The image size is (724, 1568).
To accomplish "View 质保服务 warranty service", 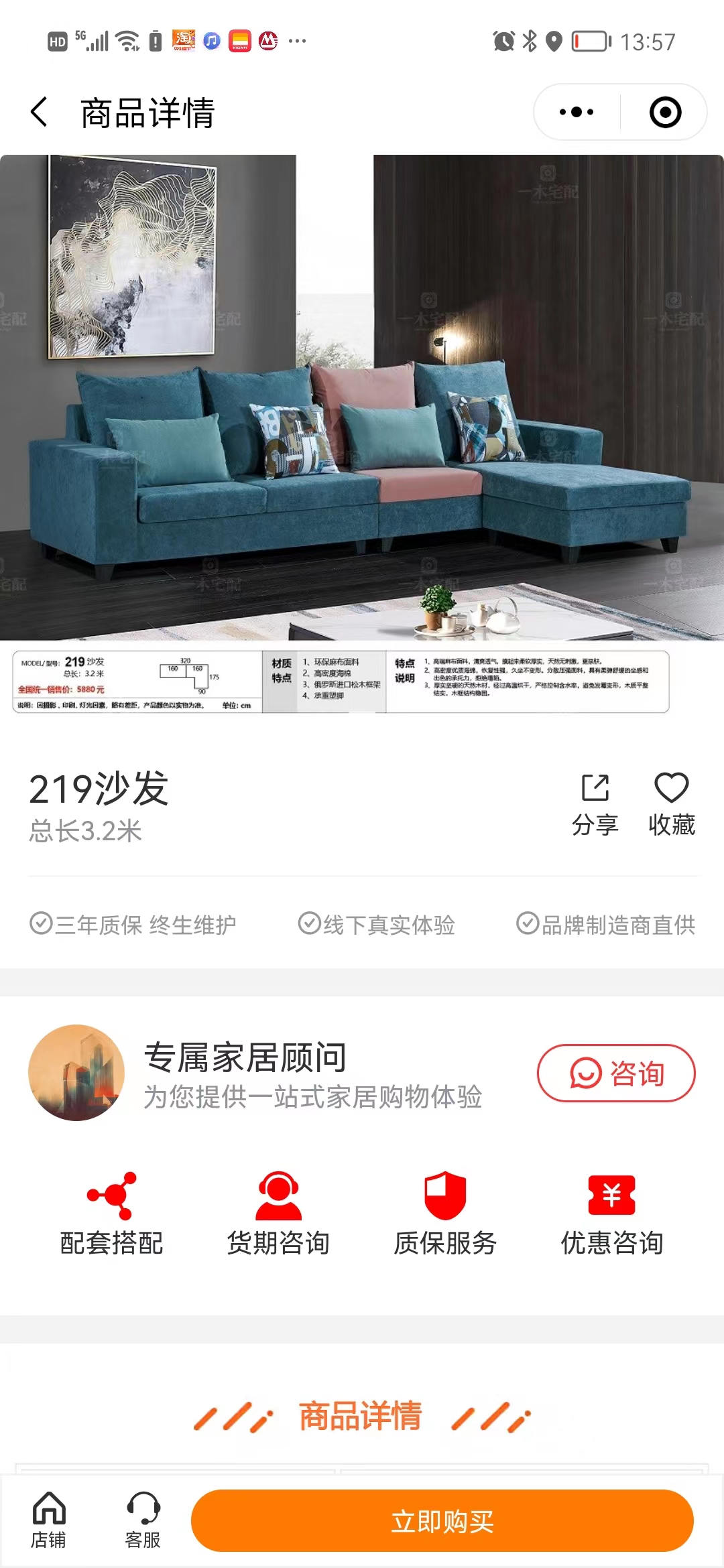I will click(x=445, y=1214).
